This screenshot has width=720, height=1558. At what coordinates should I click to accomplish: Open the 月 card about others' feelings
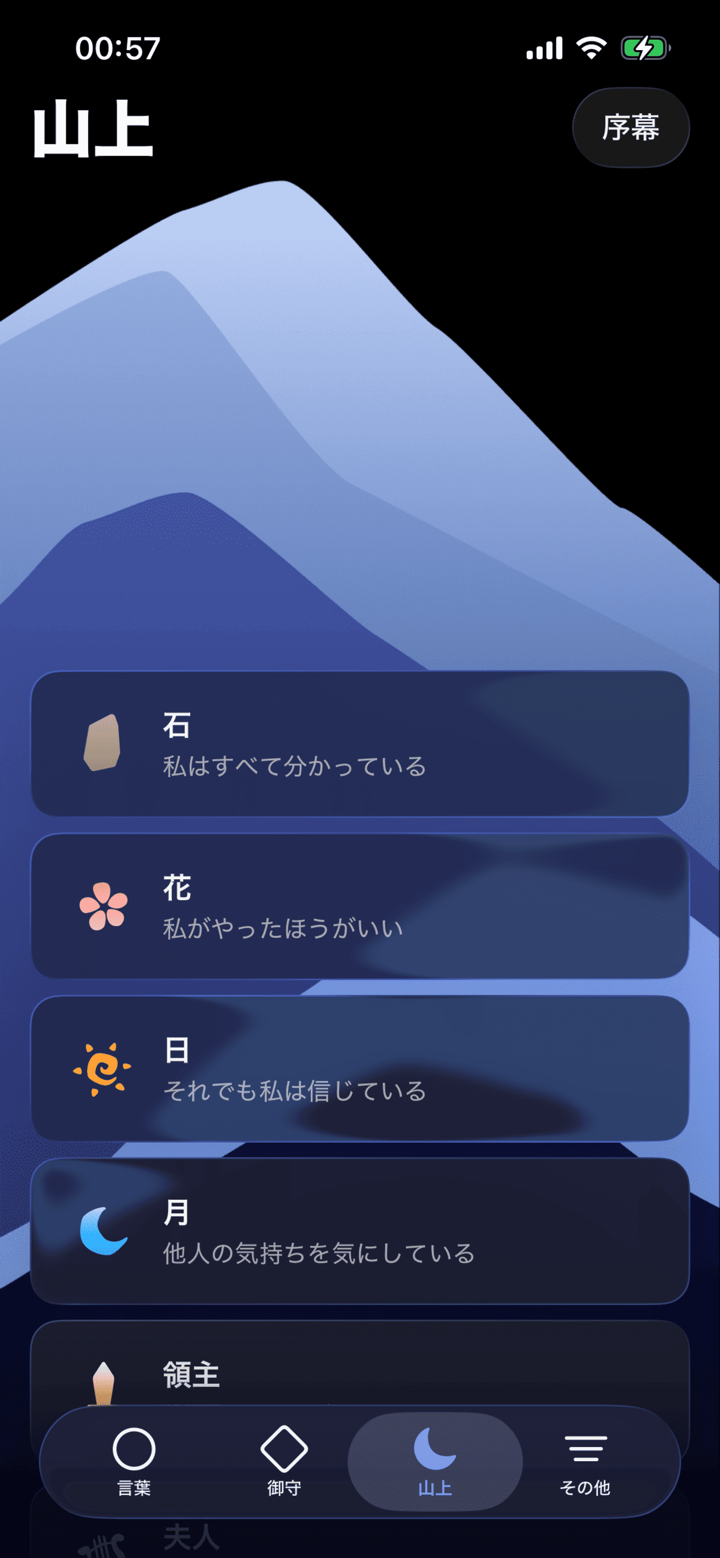358,1230
